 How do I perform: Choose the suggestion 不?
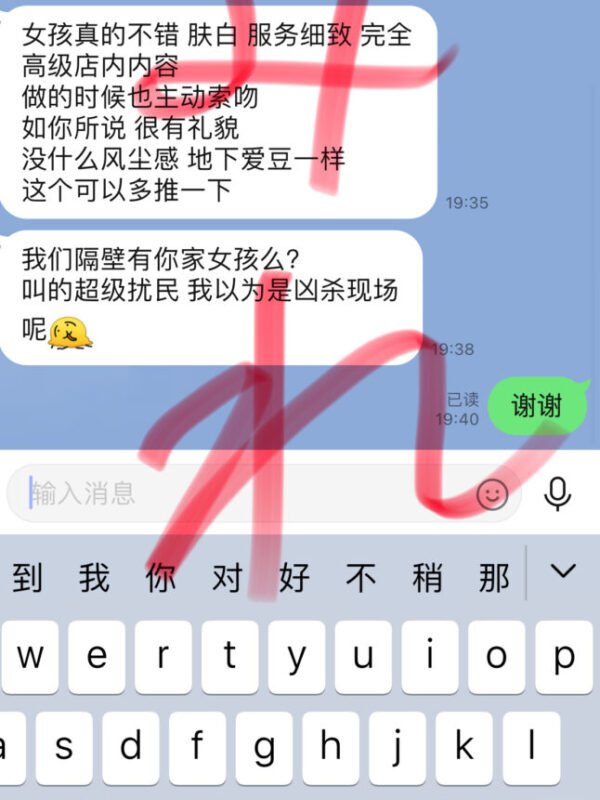[360, 577]
